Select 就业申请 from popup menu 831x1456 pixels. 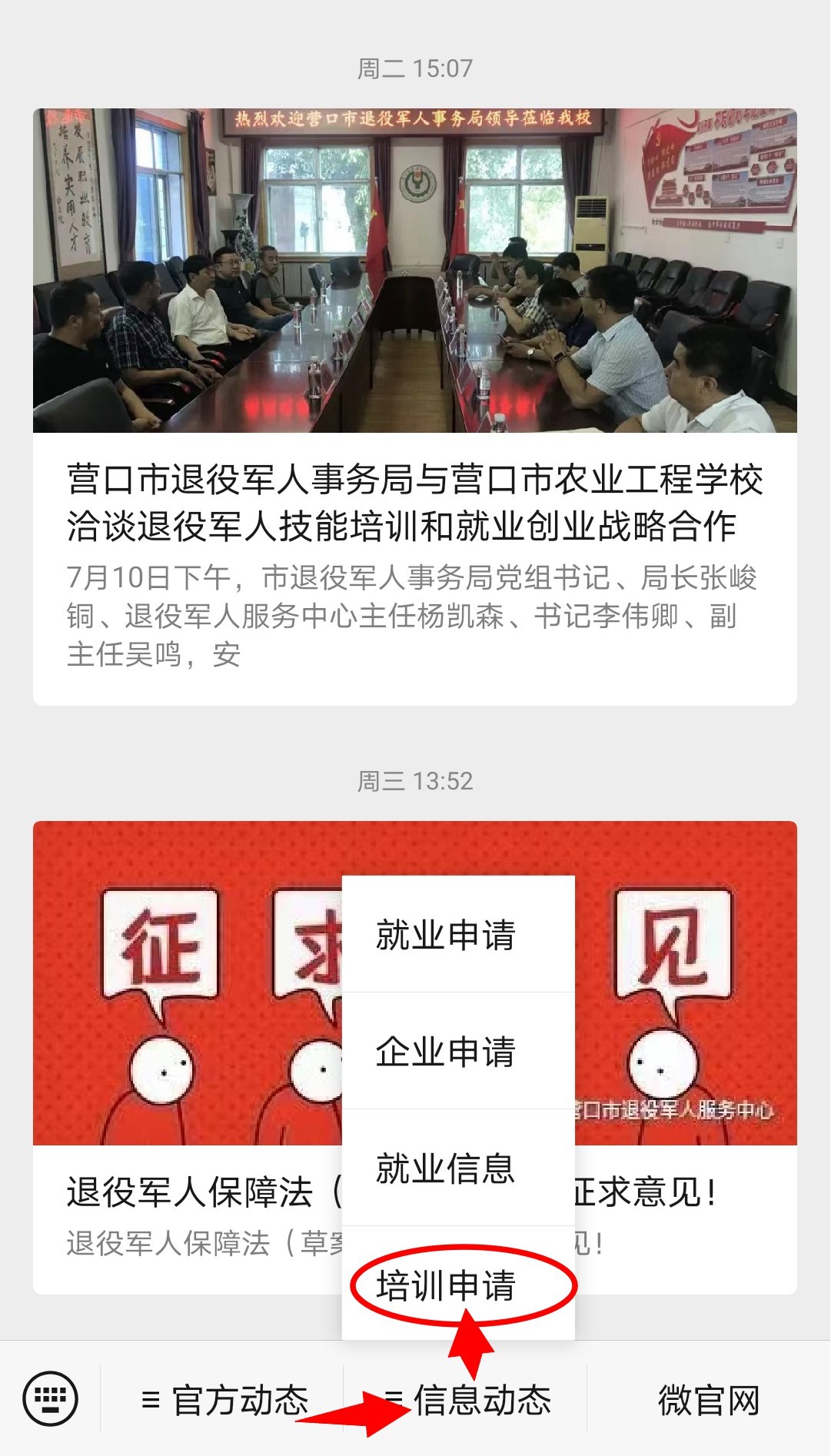coord(446,936)
